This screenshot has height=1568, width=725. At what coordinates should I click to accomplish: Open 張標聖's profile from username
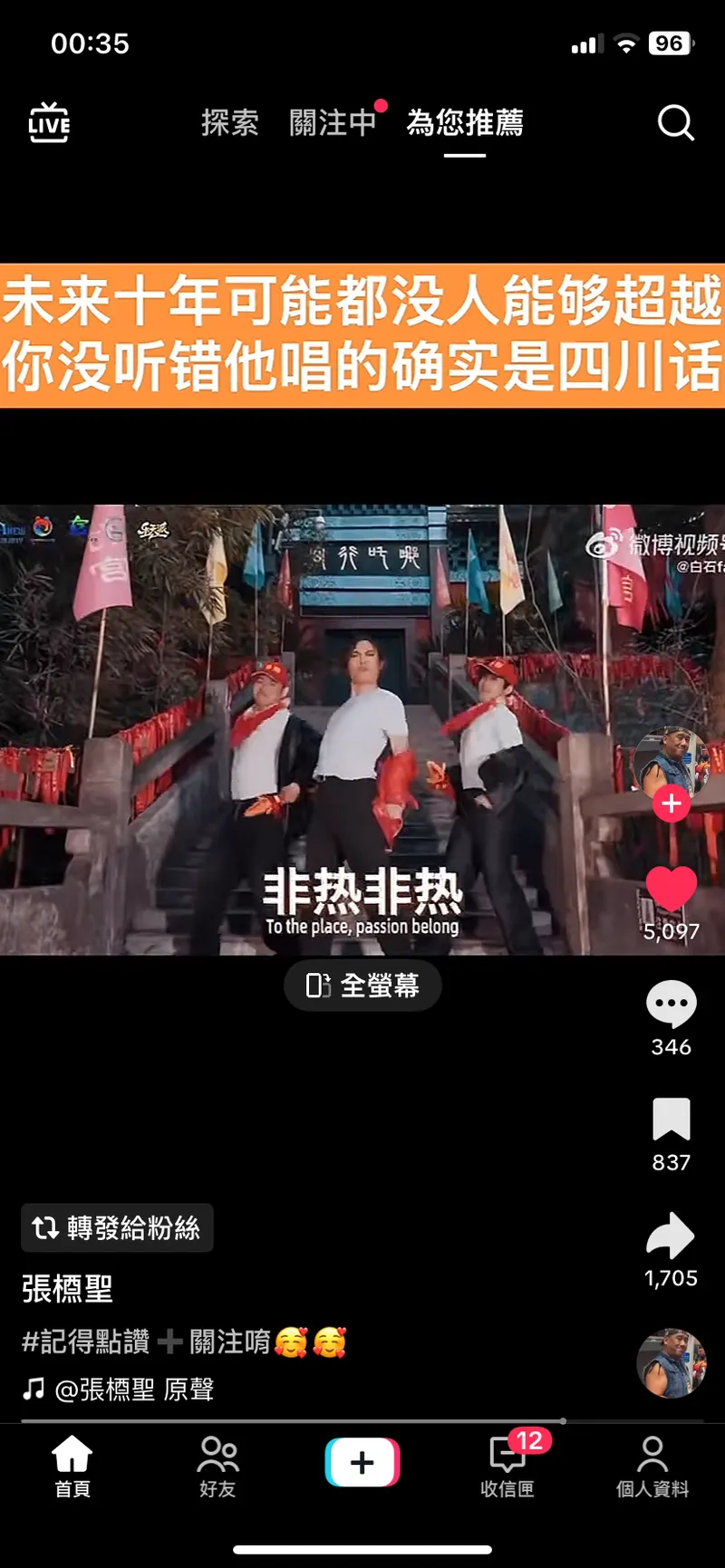68,1288
